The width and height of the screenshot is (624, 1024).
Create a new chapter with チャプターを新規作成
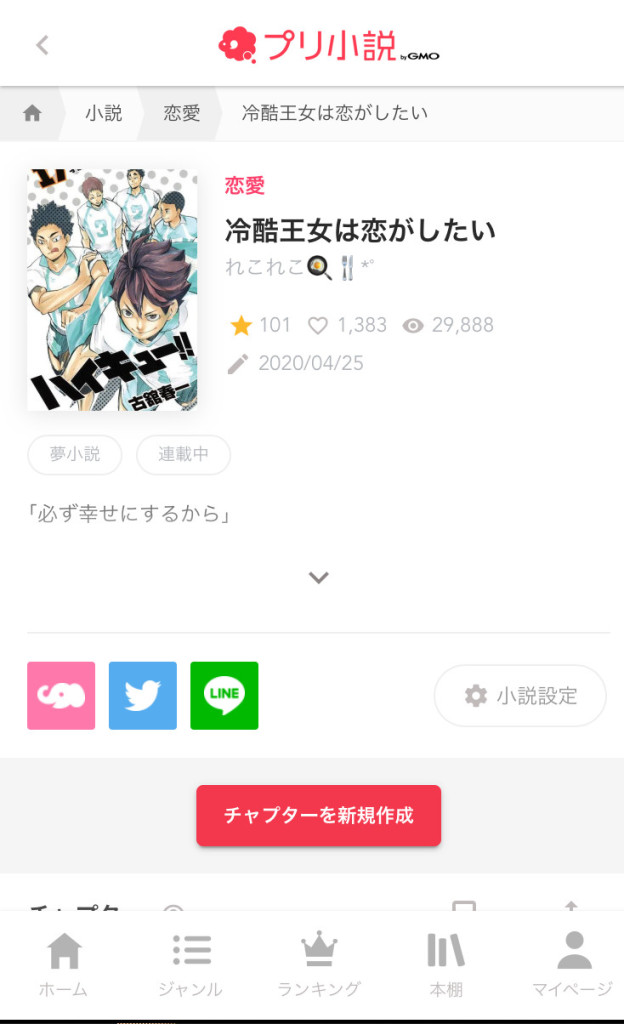point(318,815)
